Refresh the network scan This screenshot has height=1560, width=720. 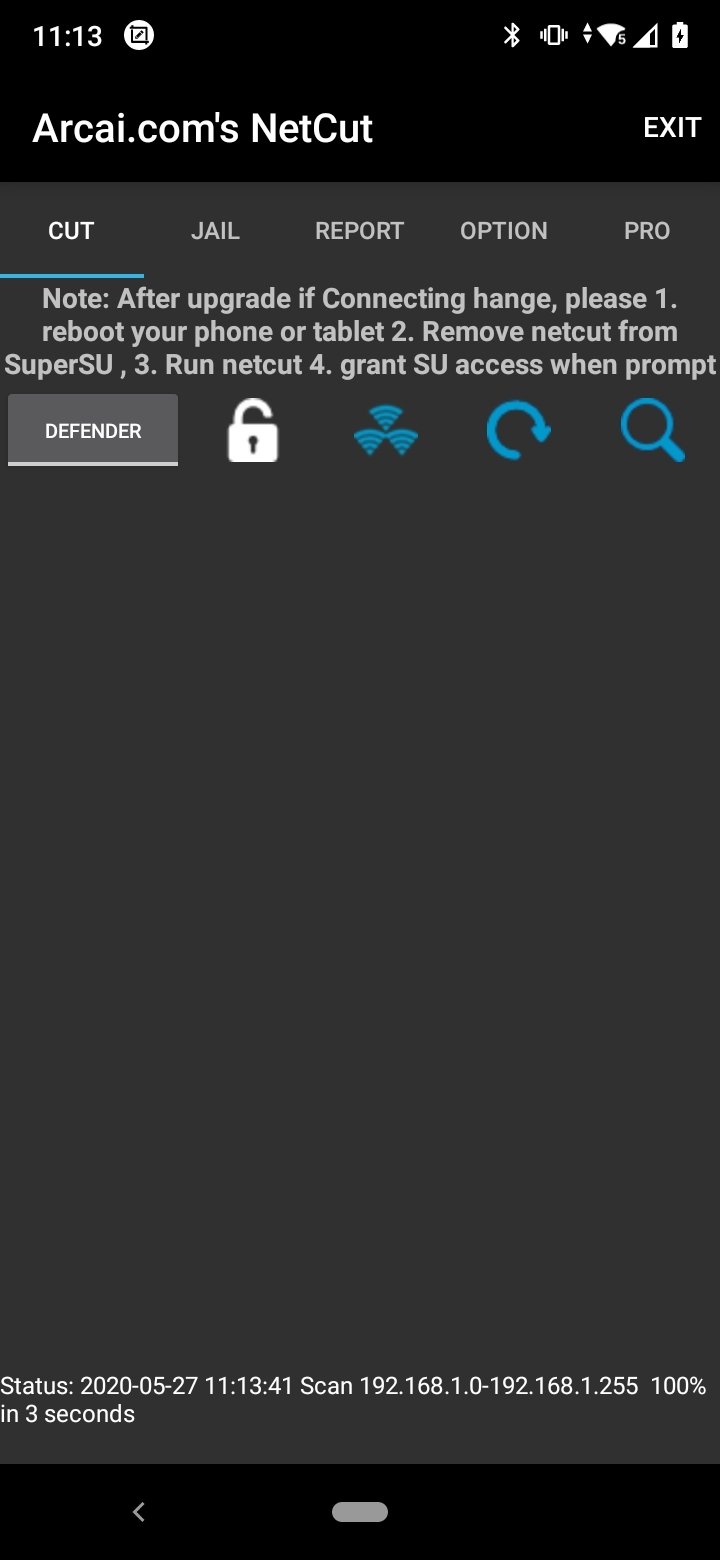click(x=518, y=430)
